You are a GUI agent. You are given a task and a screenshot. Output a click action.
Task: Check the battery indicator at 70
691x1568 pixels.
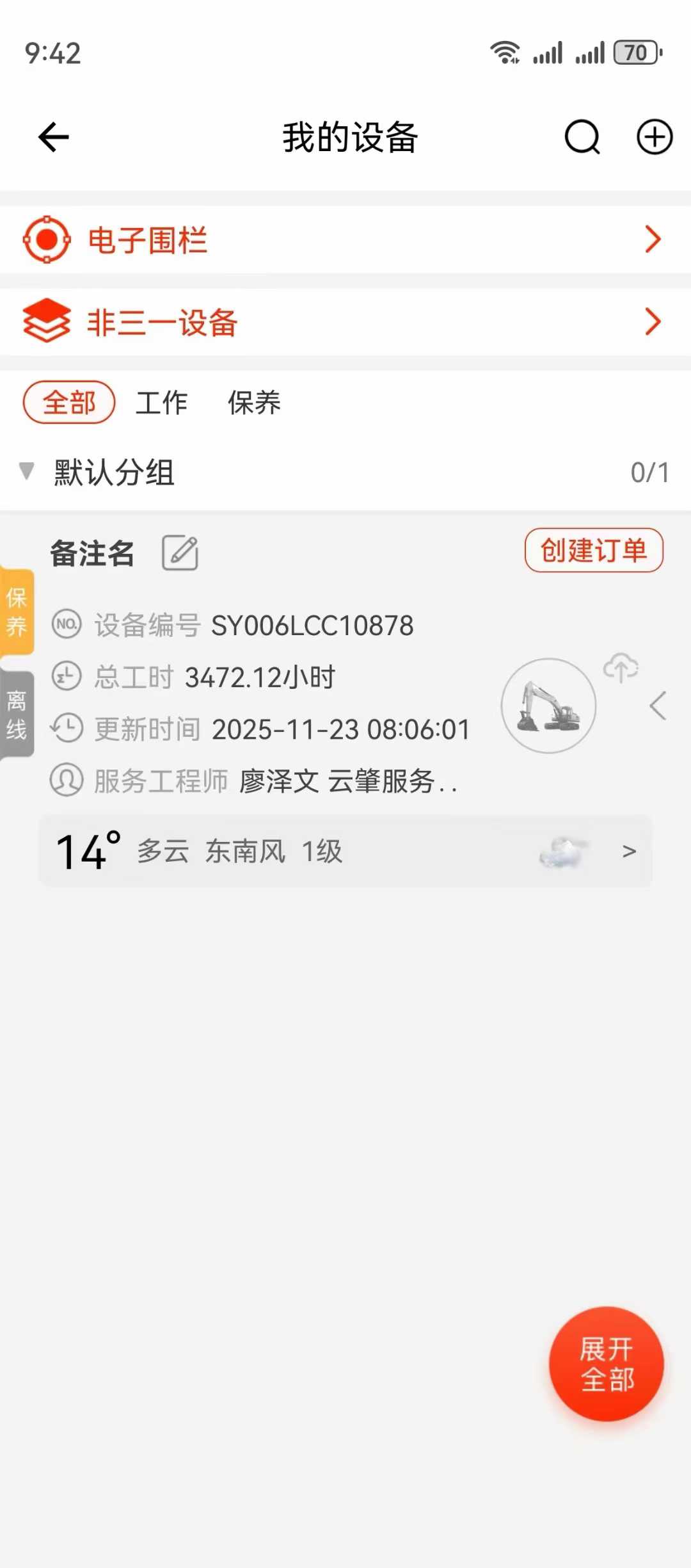[637, 54]
